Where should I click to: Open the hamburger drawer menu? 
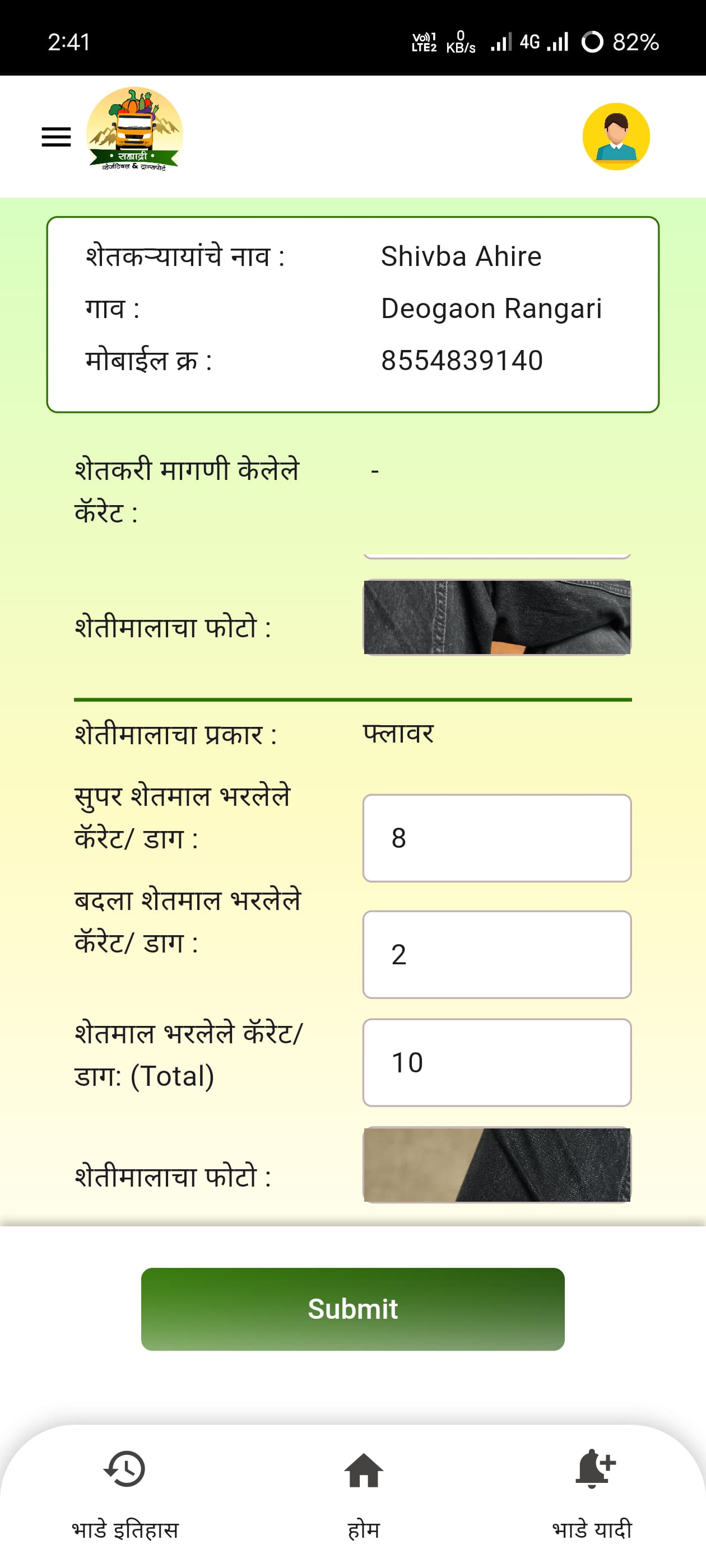[x=56, y=137]
